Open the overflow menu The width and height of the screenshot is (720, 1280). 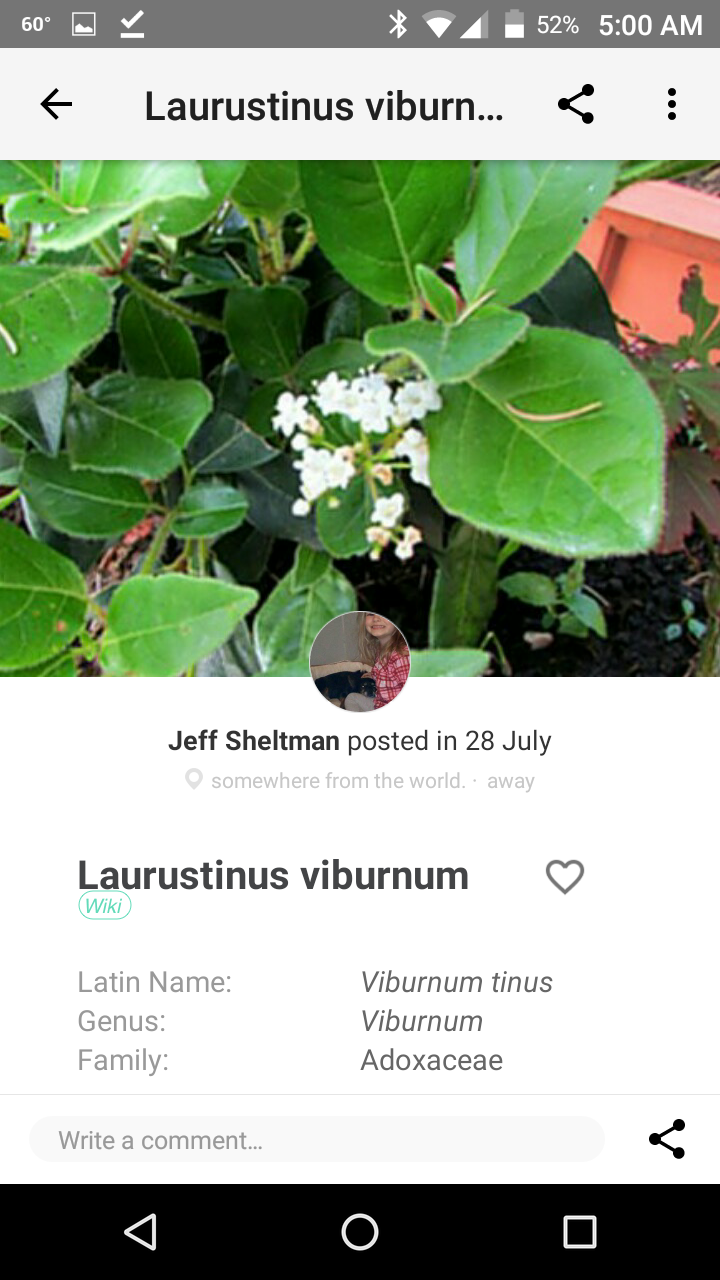pyautogui.click(x=671, y=104)
